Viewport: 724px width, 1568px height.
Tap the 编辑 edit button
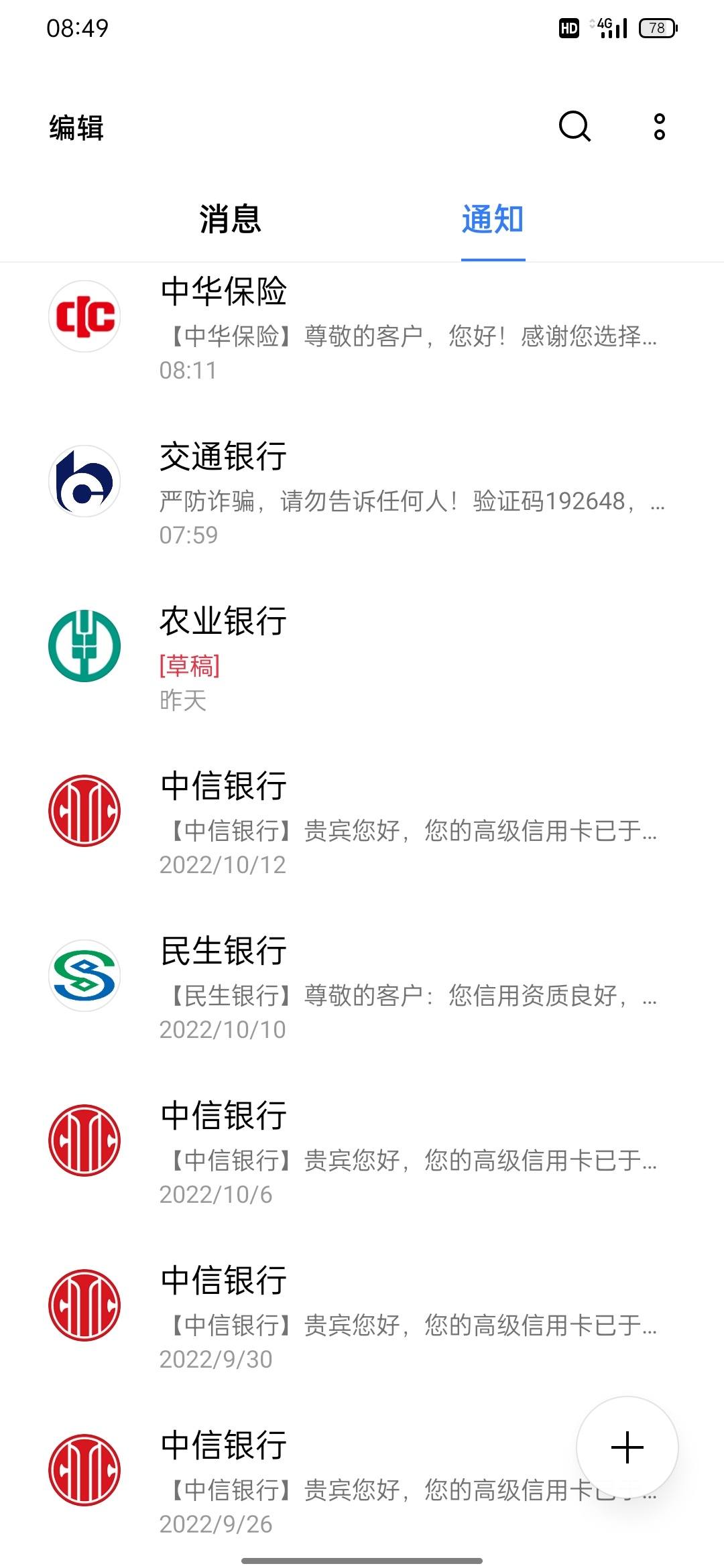76,127
